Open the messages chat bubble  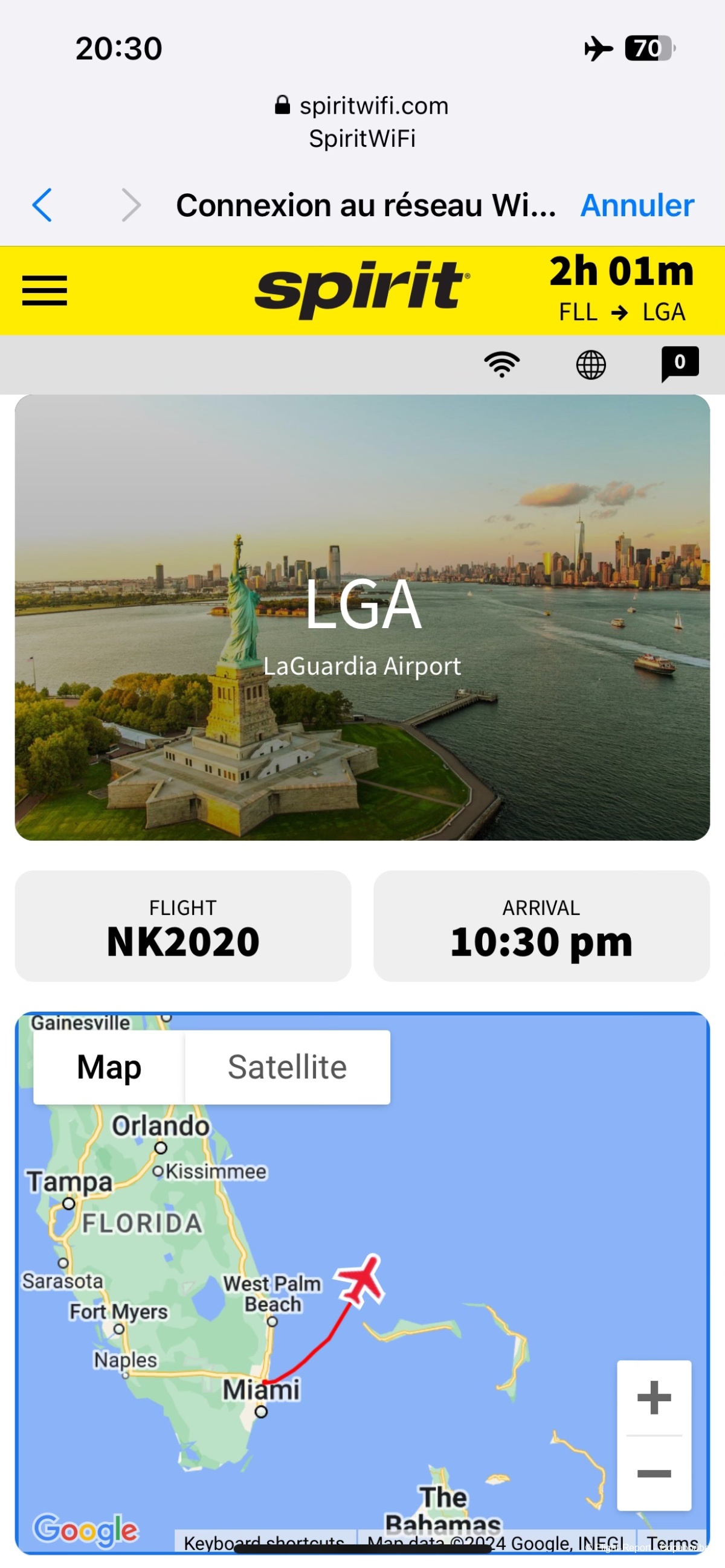click(x=679, y=364)
